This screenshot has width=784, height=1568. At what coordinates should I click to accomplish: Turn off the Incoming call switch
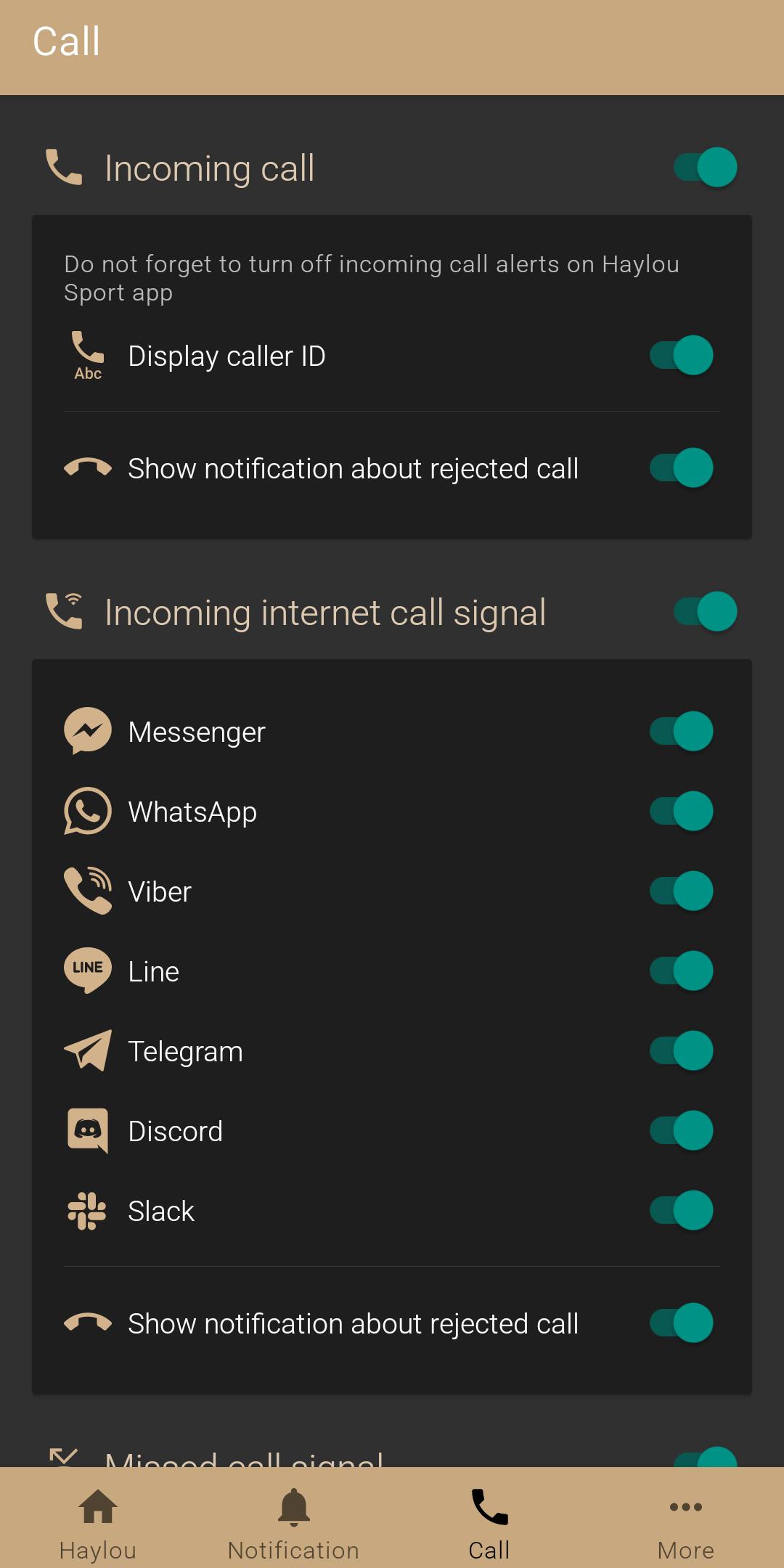(x=705, y=167)
